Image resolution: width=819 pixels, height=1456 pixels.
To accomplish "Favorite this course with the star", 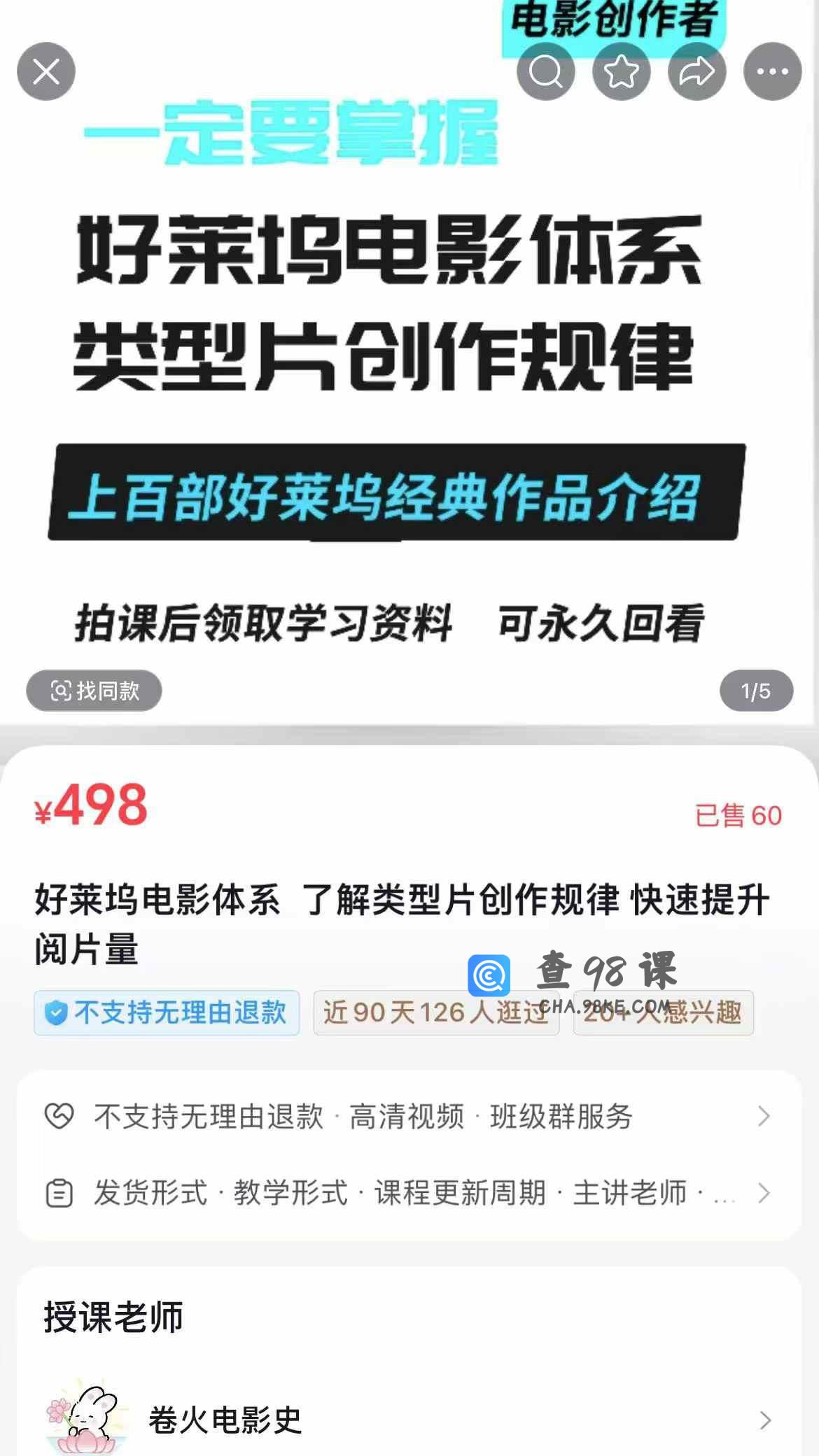I will click(622, 71).
